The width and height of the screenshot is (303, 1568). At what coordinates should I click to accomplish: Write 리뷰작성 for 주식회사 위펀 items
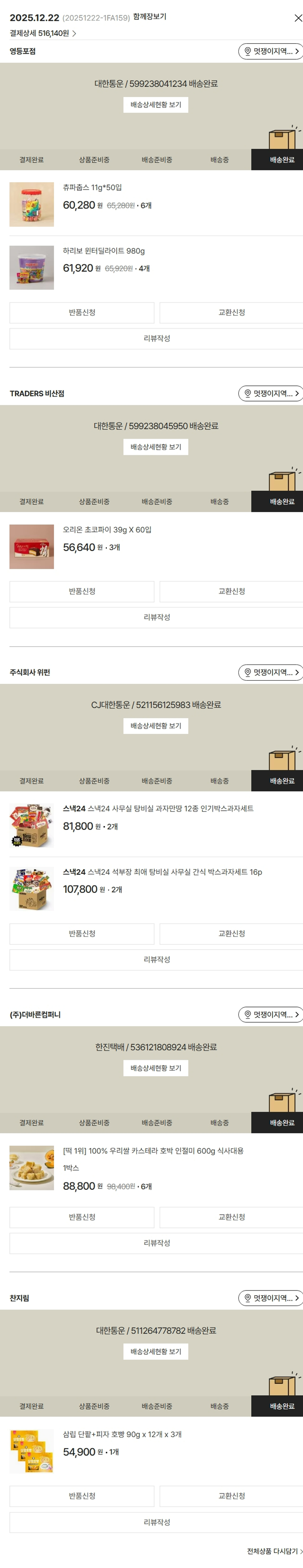(156, 959)
